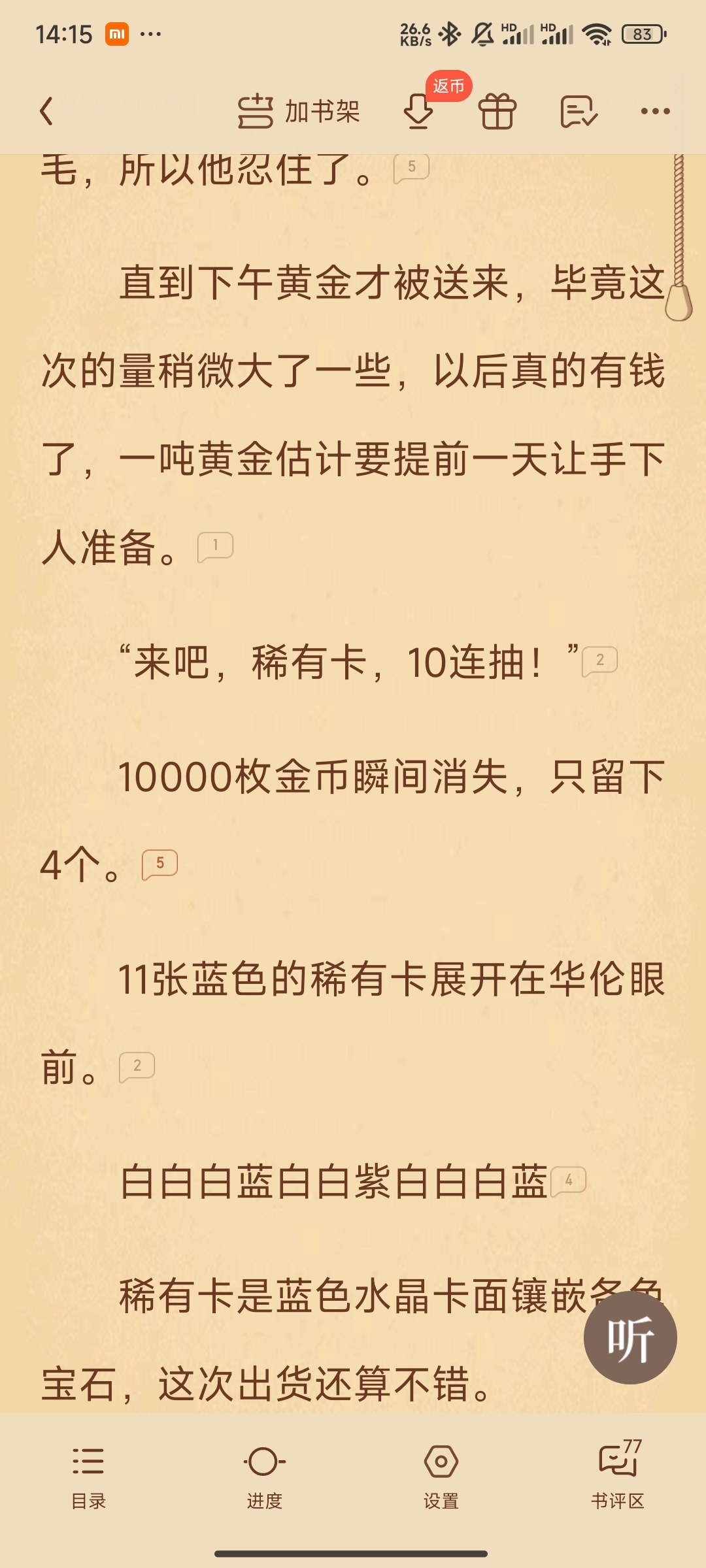Tap the download icon with 返币 badge

pyautogui.click(x=419, y=111)
